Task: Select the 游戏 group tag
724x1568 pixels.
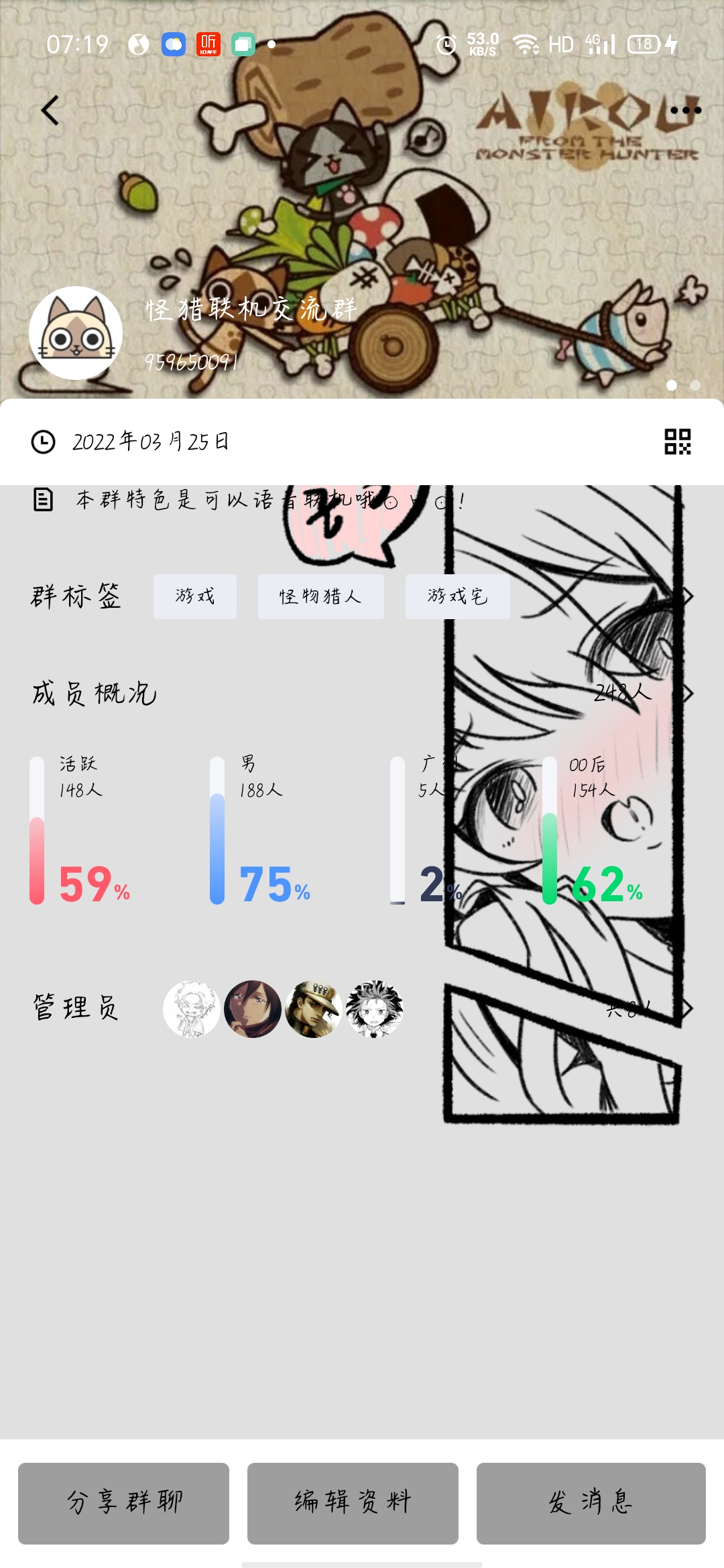Action: coord(195,596)
